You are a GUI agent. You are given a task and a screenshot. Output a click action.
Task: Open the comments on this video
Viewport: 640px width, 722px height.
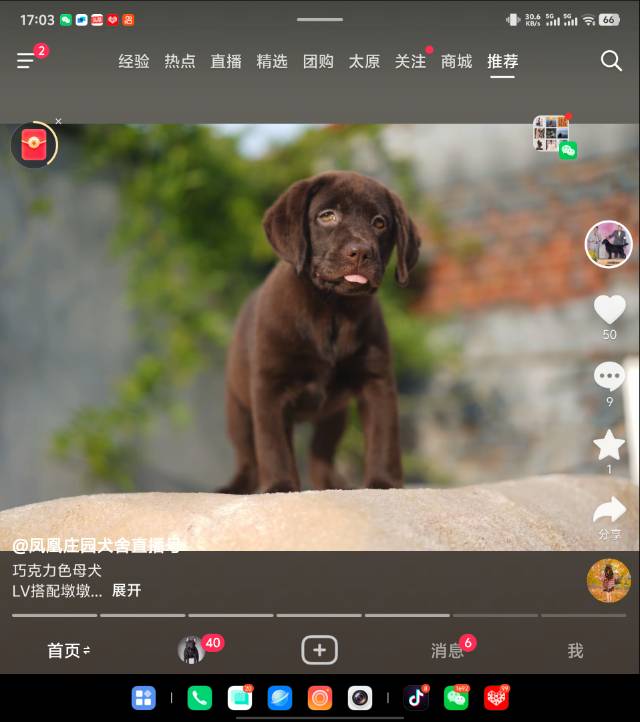tap(609, 376)
